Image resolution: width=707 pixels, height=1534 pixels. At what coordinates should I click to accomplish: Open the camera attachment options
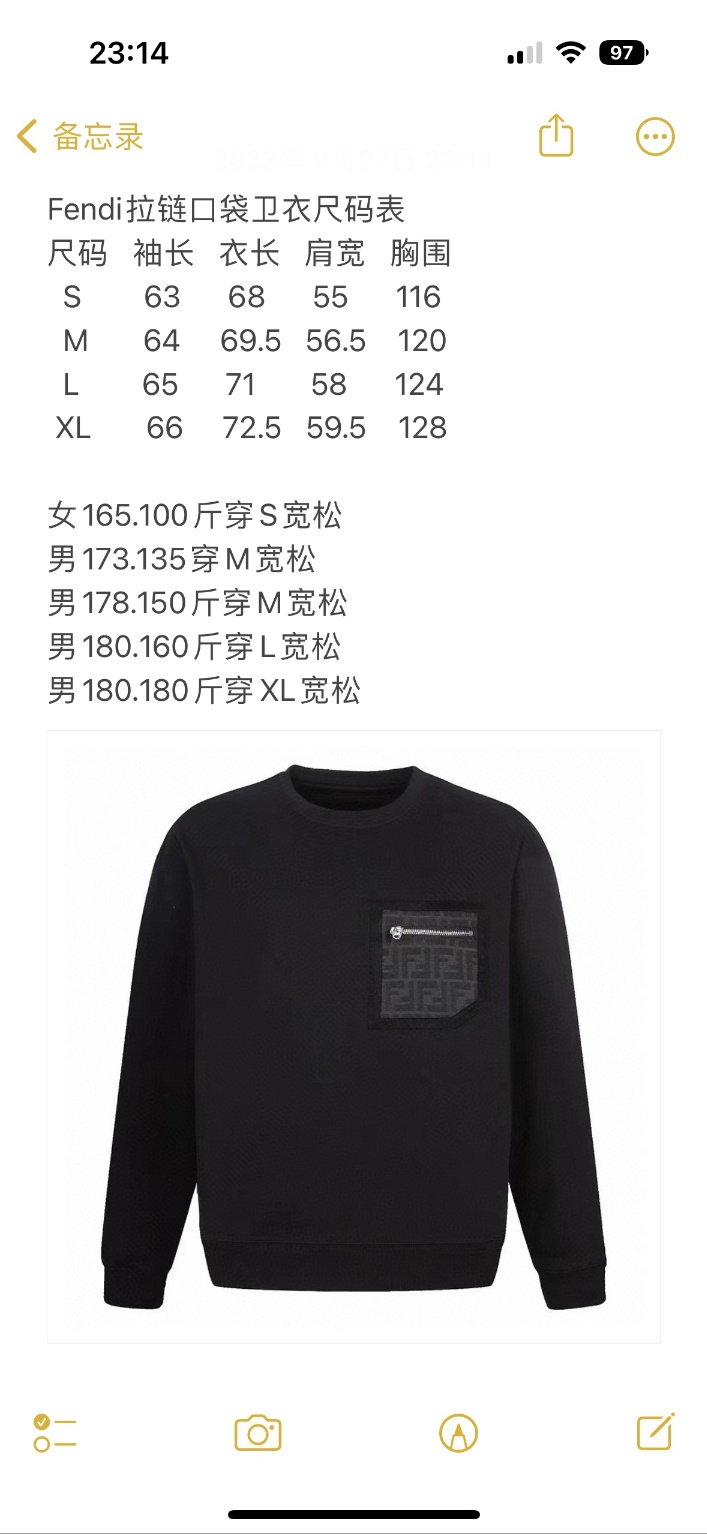coord(258,1433)
